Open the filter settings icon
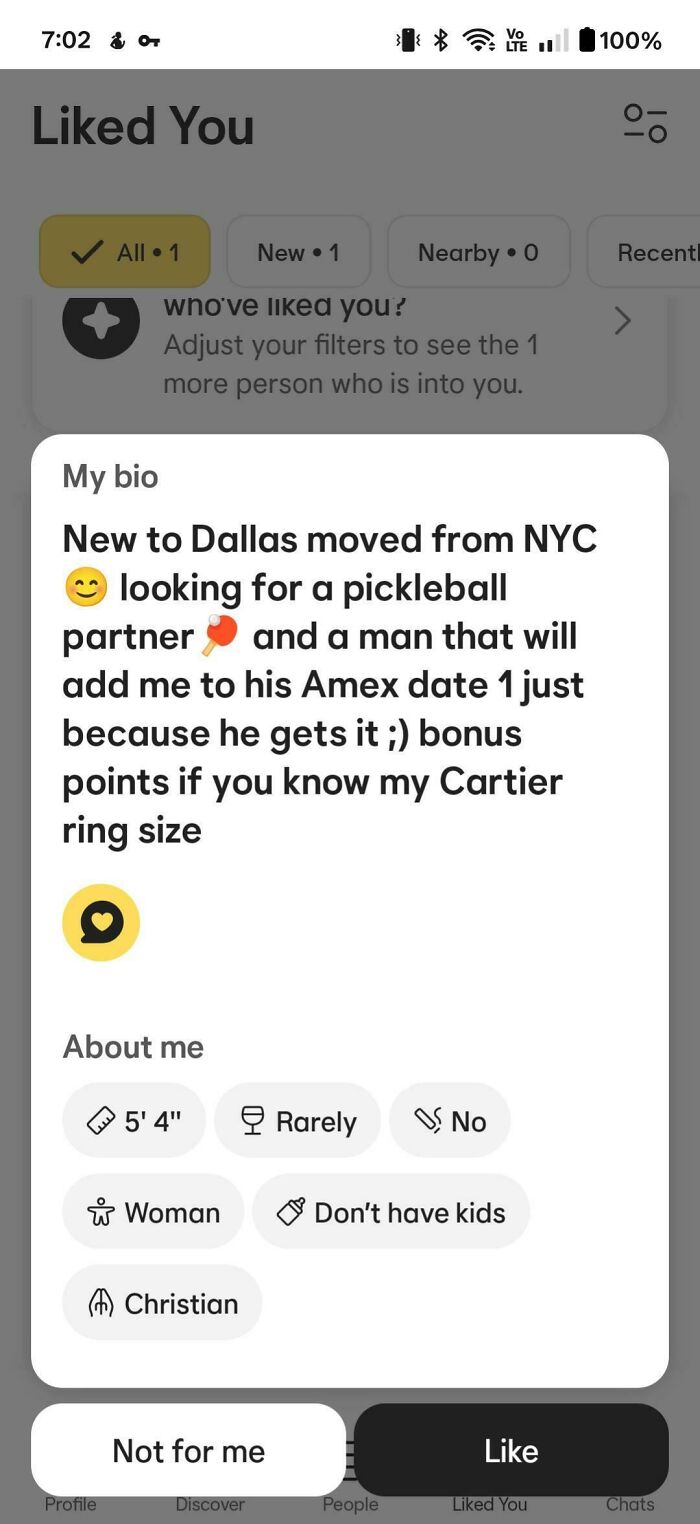Screen dimensions: 700x1524 (x=645, y=123)
